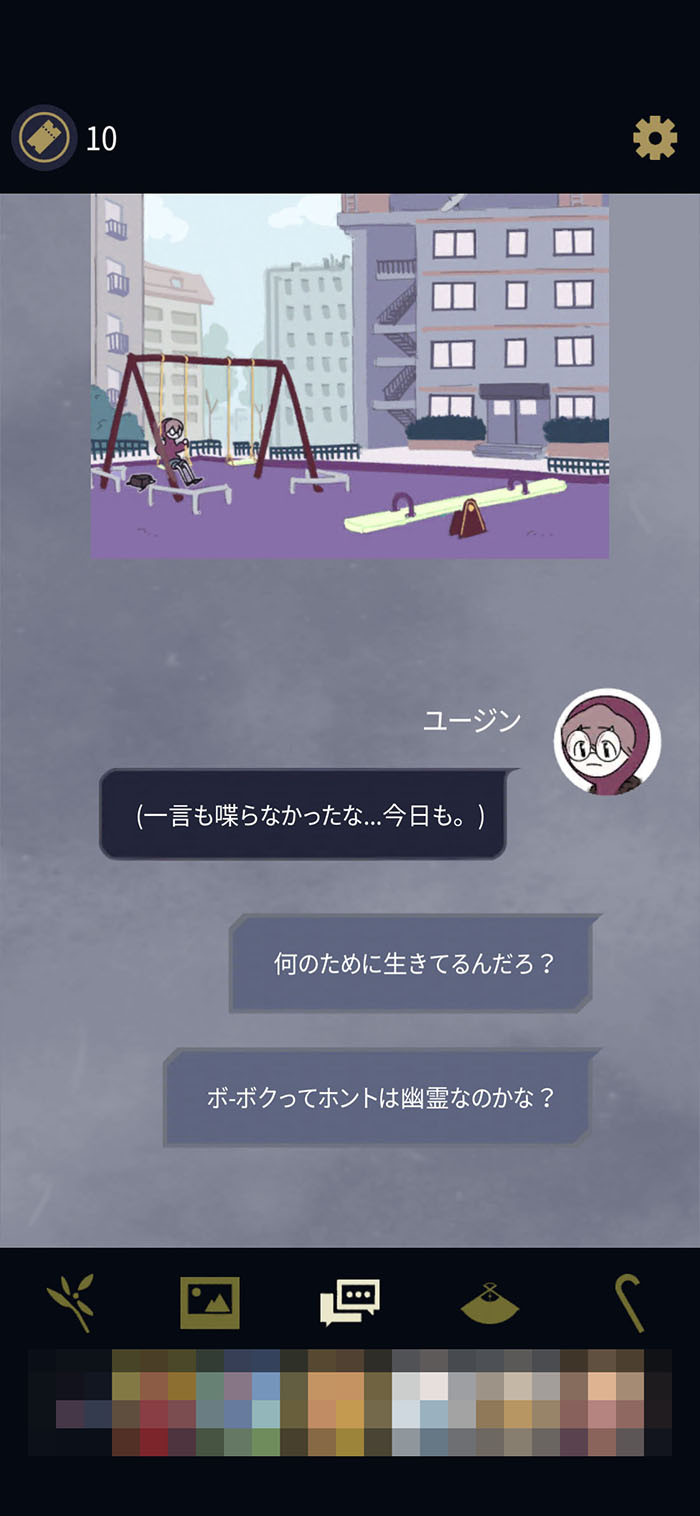The width and height of the screenshot is (700, 1516).
Task: Open the settings gear
Action: 655,138
